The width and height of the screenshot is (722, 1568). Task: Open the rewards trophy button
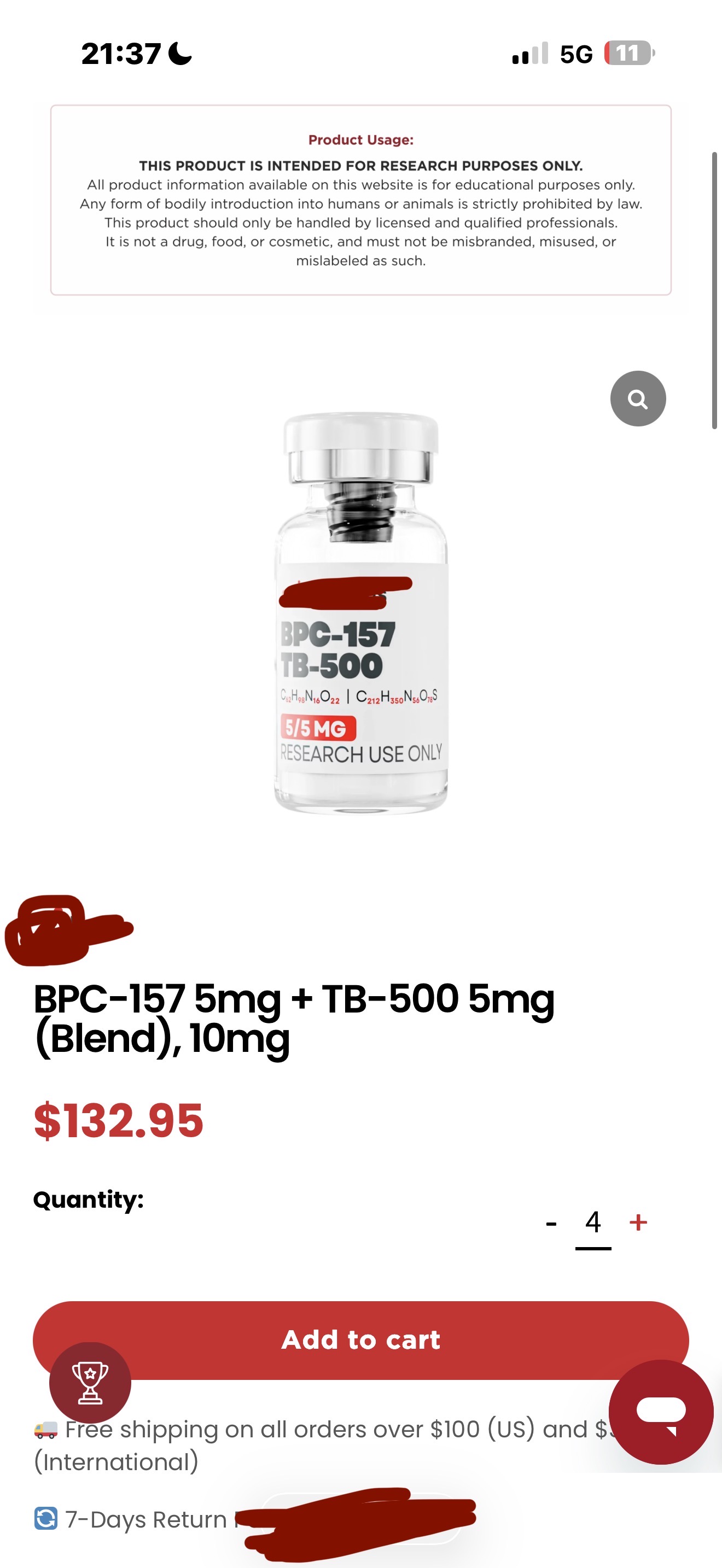tap(90, 1383)
